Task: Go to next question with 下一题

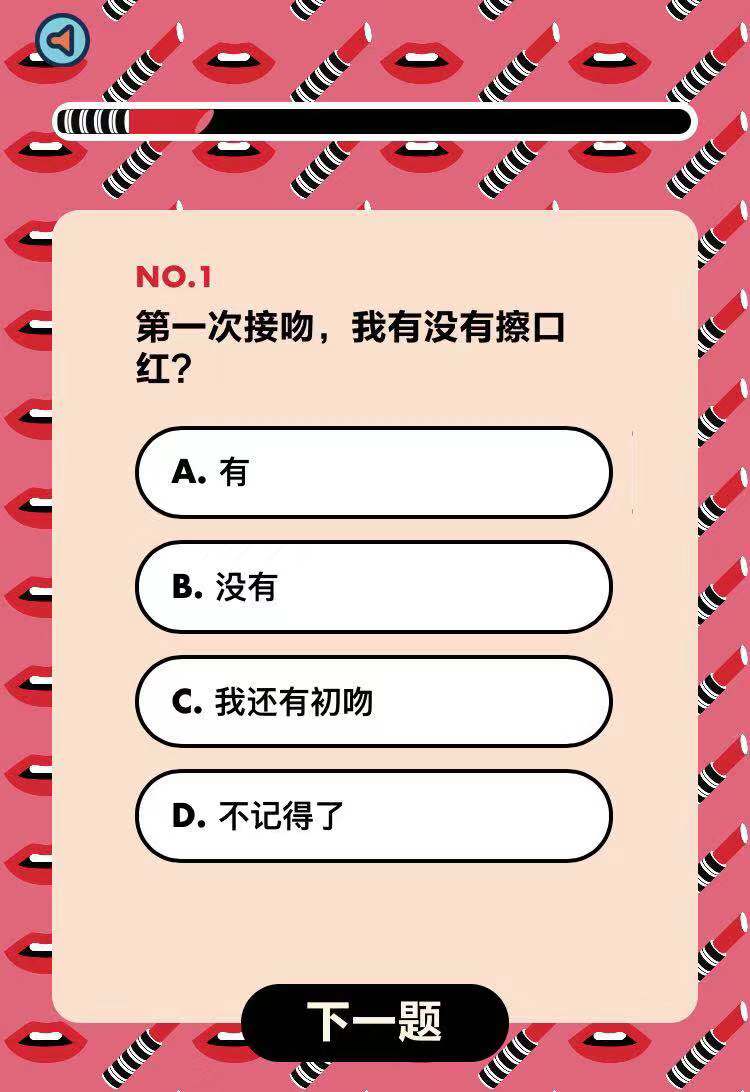Action: tap(375, 1022)
